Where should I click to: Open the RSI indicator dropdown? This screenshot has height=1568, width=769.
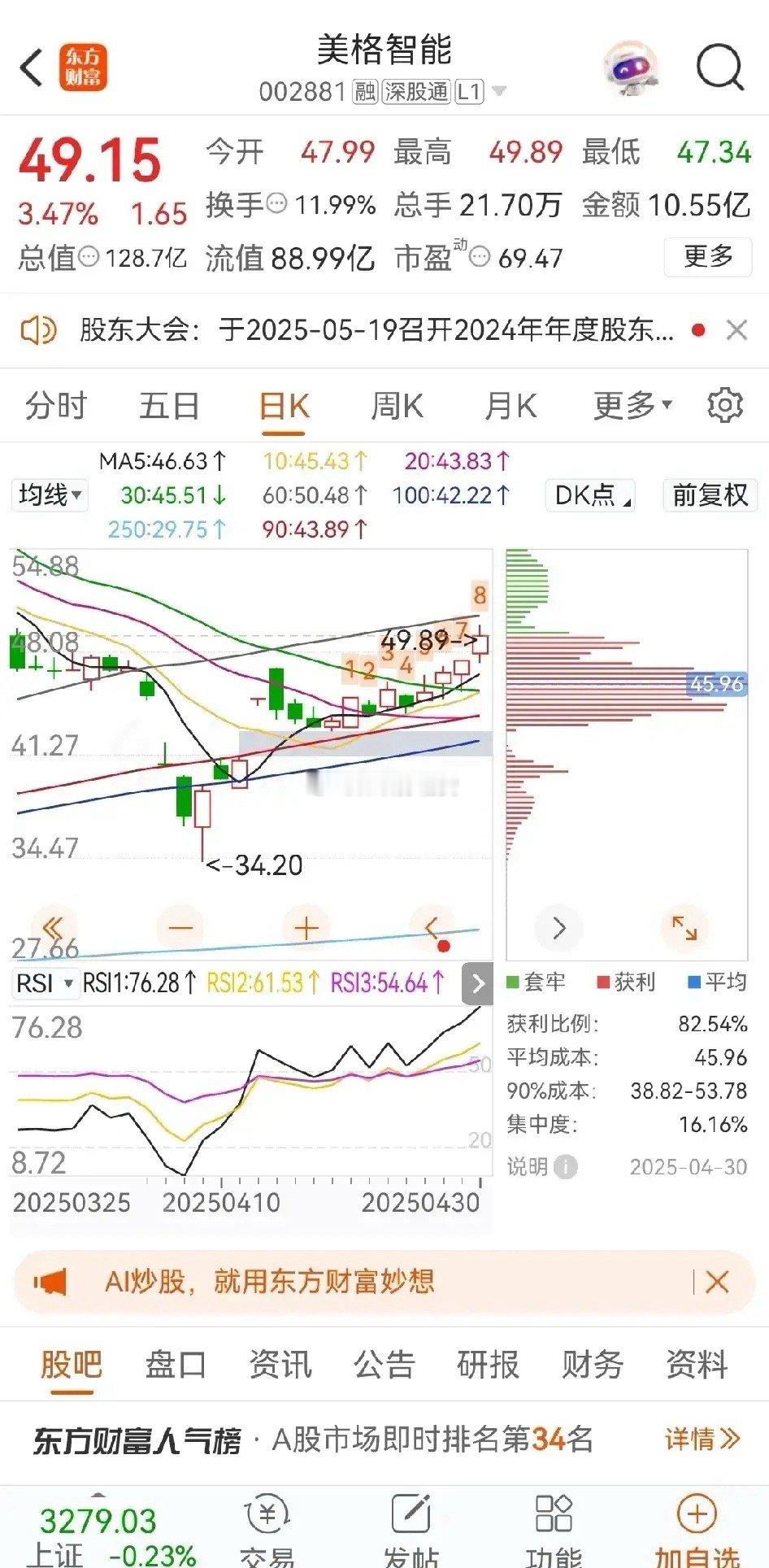[x=44, y=983]
